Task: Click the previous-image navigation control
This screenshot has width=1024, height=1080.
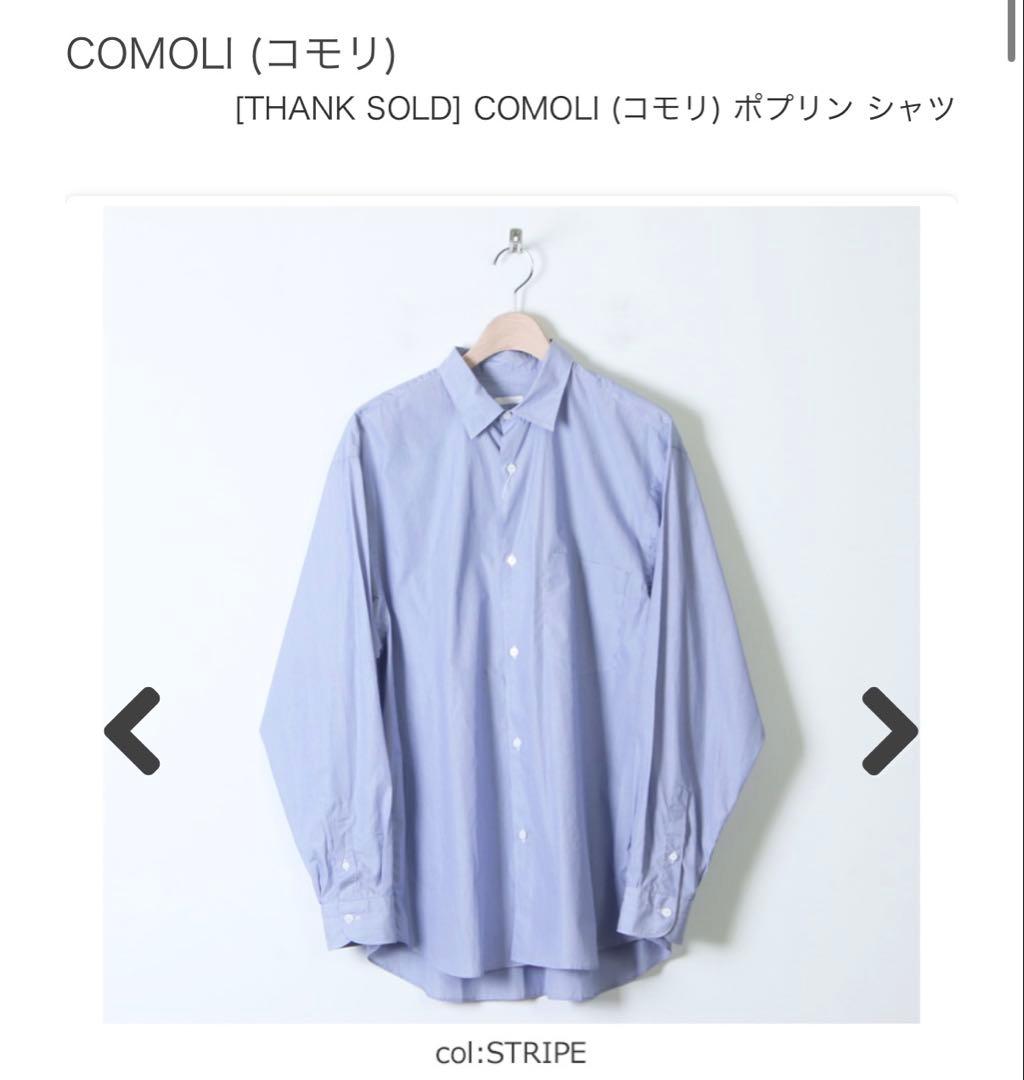Action: pyautogui.click(x=132, y=730)
